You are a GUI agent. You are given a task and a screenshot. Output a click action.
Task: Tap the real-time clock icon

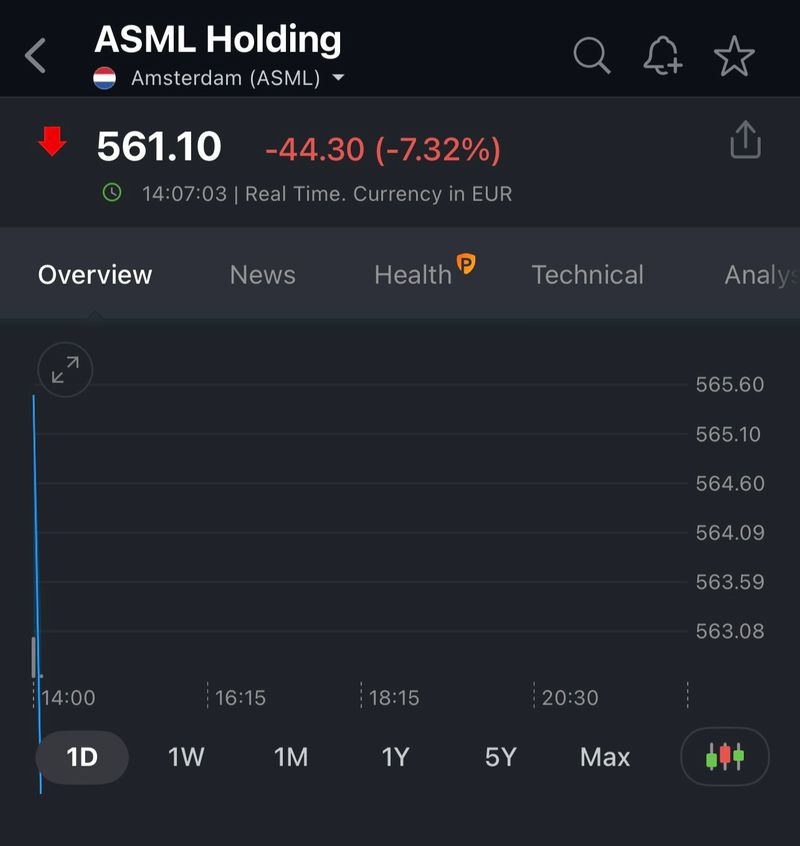click(x=113, y=192)
